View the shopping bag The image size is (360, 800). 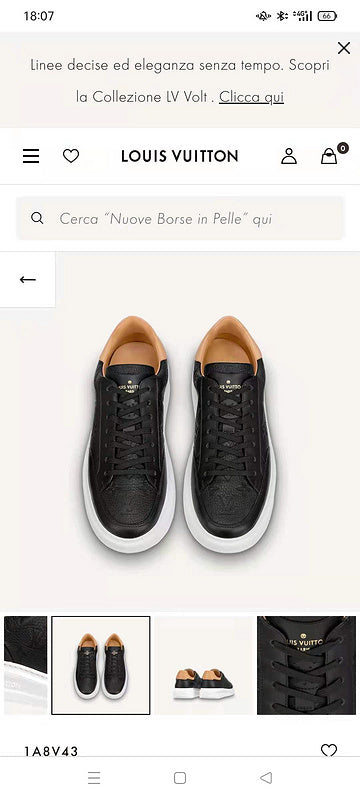click(x=330, y=155)
